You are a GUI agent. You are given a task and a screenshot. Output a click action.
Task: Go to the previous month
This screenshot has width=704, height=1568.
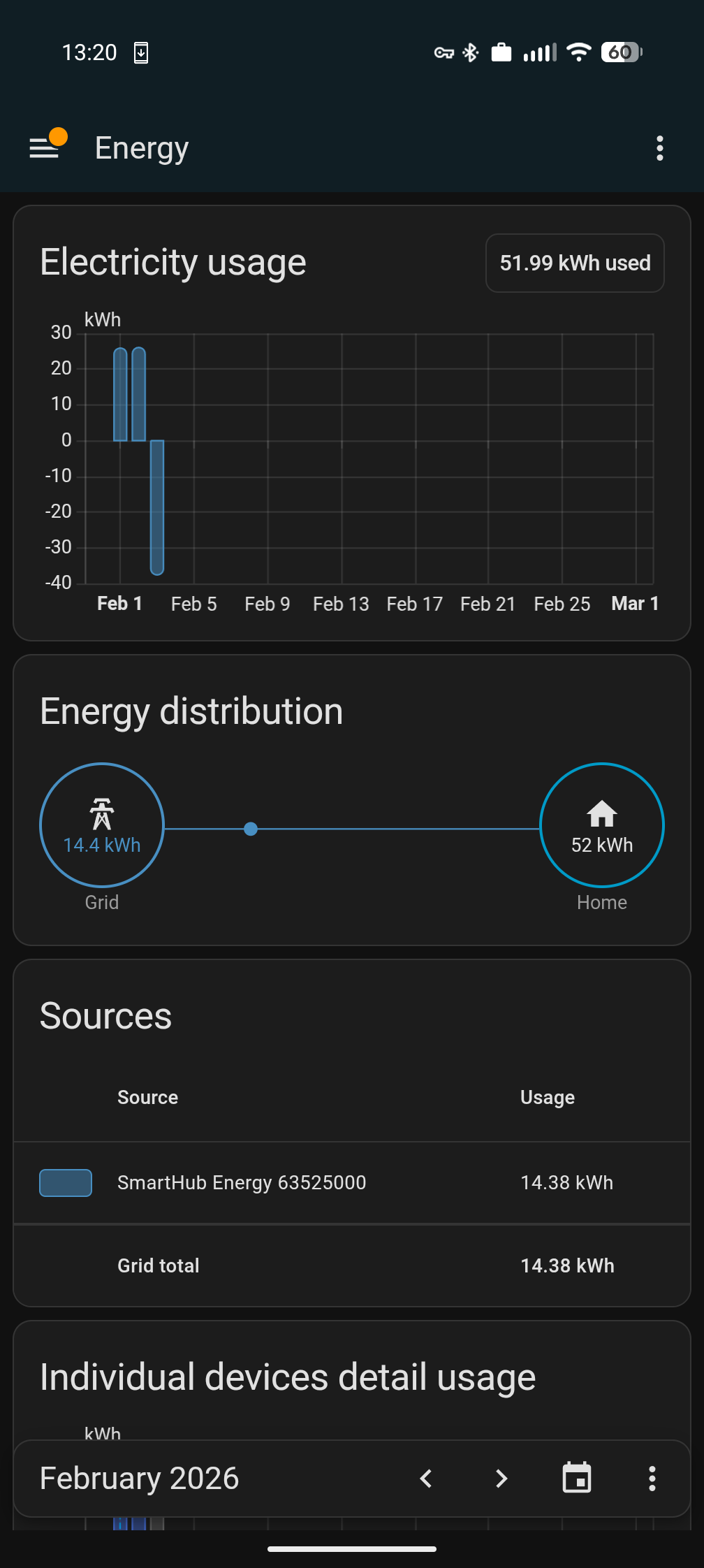point(426,1479)
